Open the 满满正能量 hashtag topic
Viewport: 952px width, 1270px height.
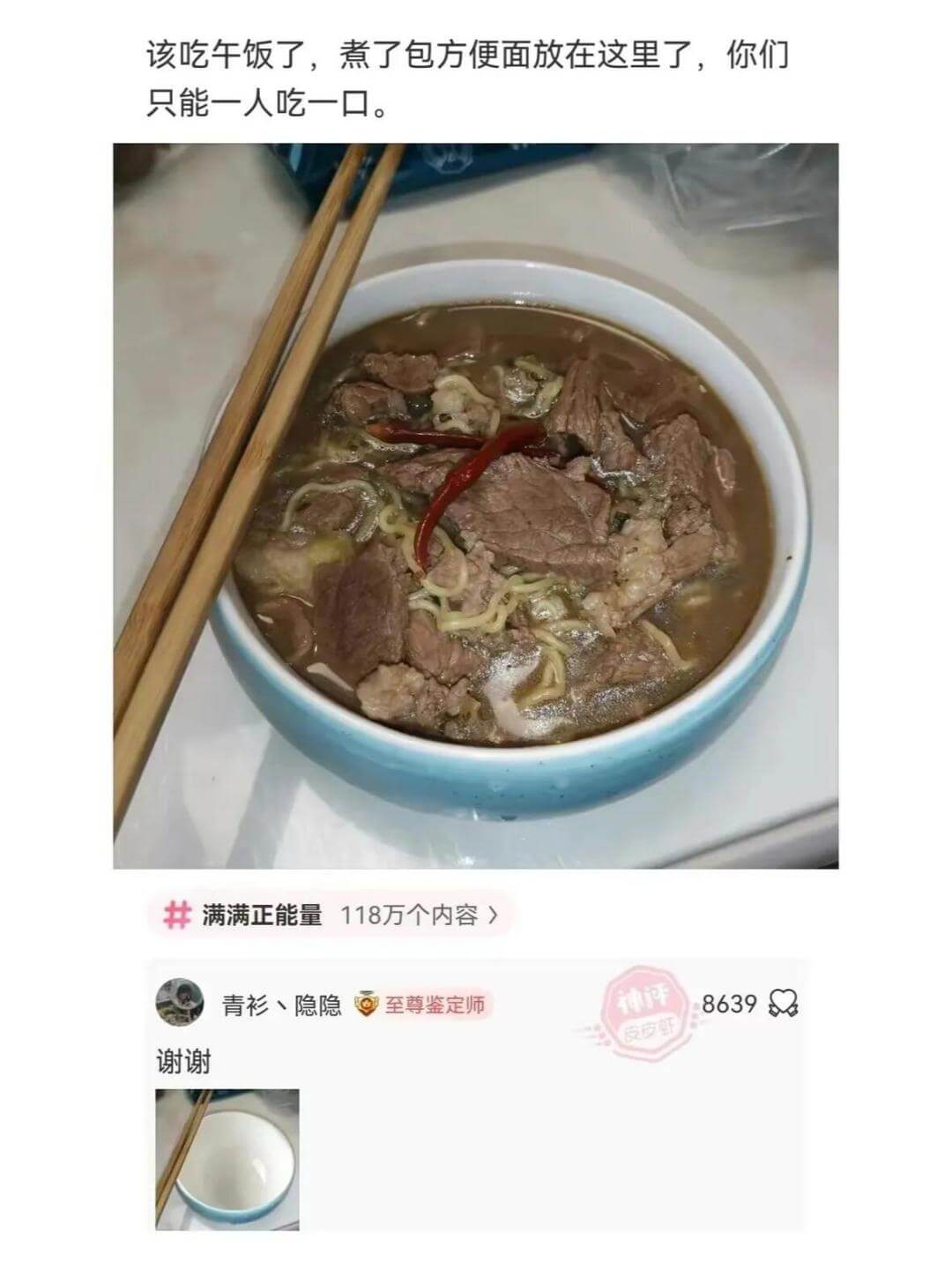(329, 915)
